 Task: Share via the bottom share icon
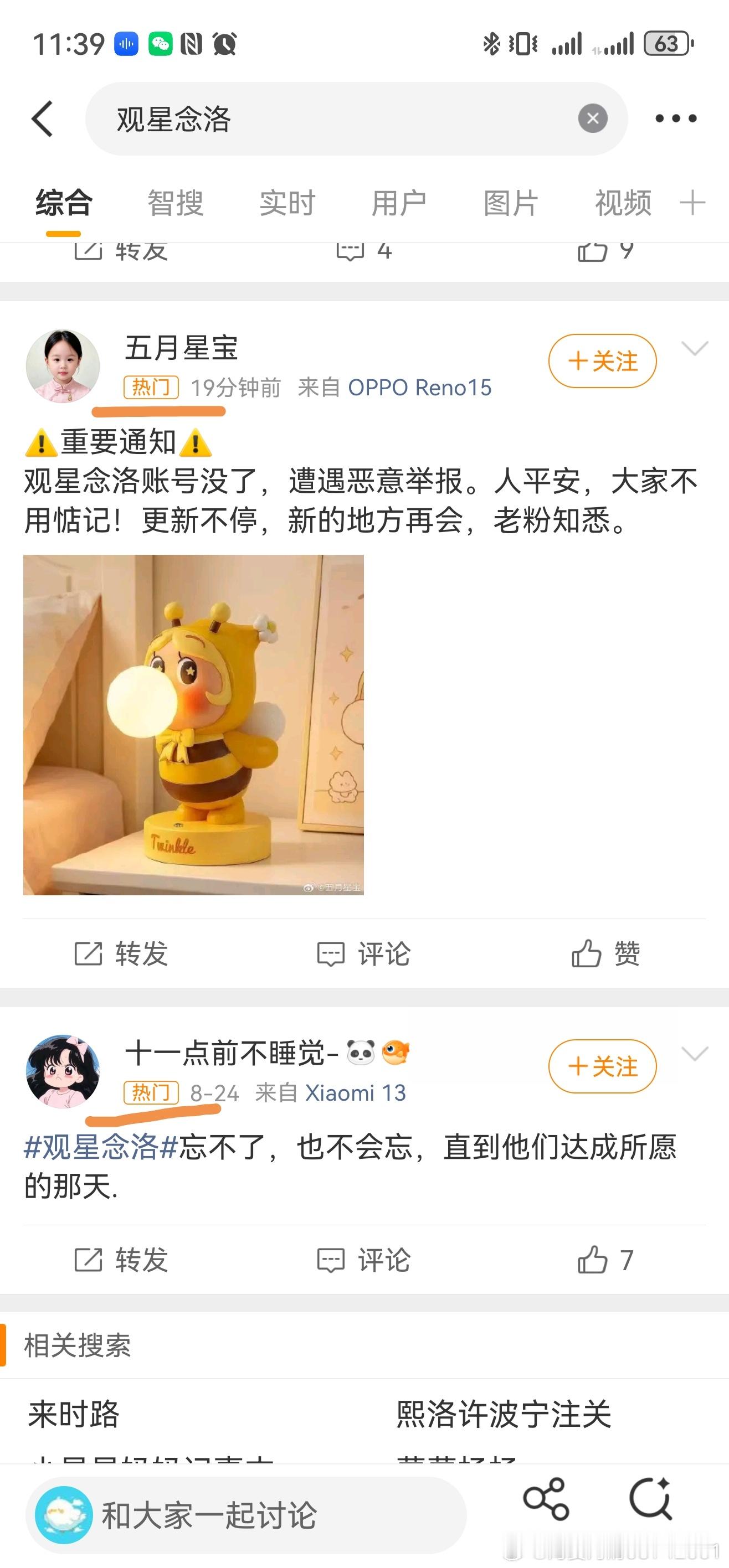pyautogui.click(x=546, y=1499)
